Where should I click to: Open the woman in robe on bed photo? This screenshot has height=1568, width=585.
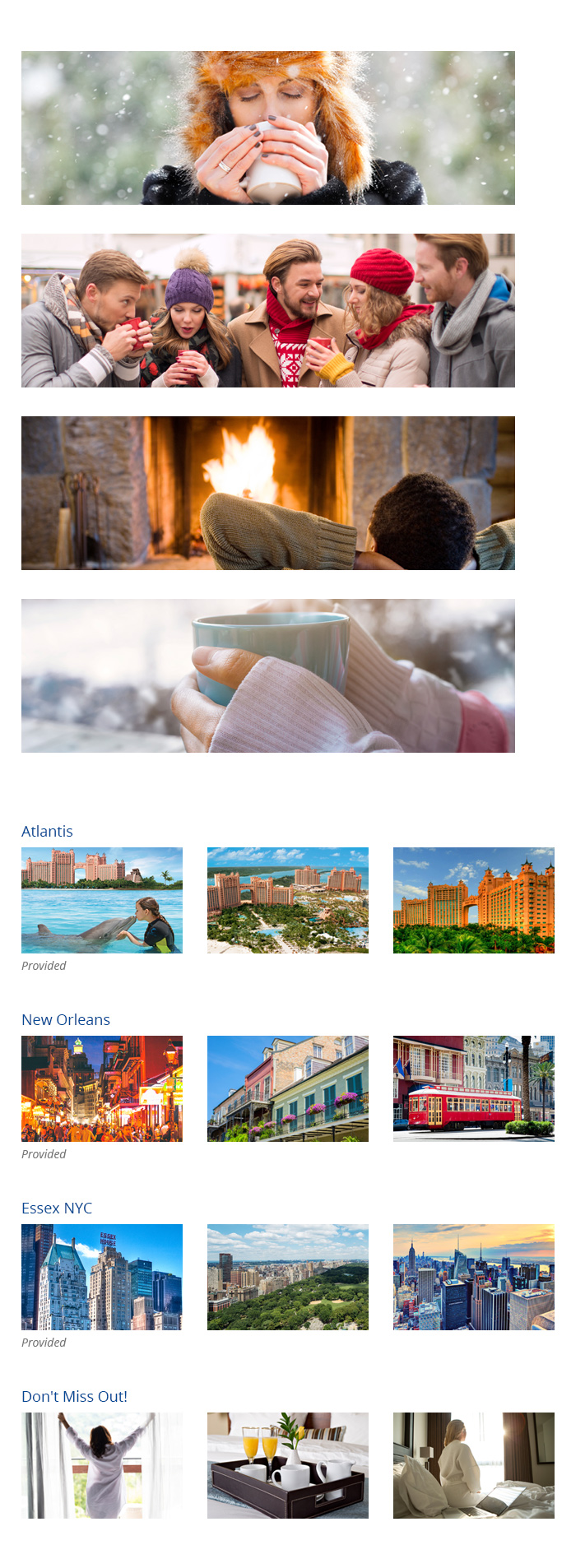click(474, 1465)
